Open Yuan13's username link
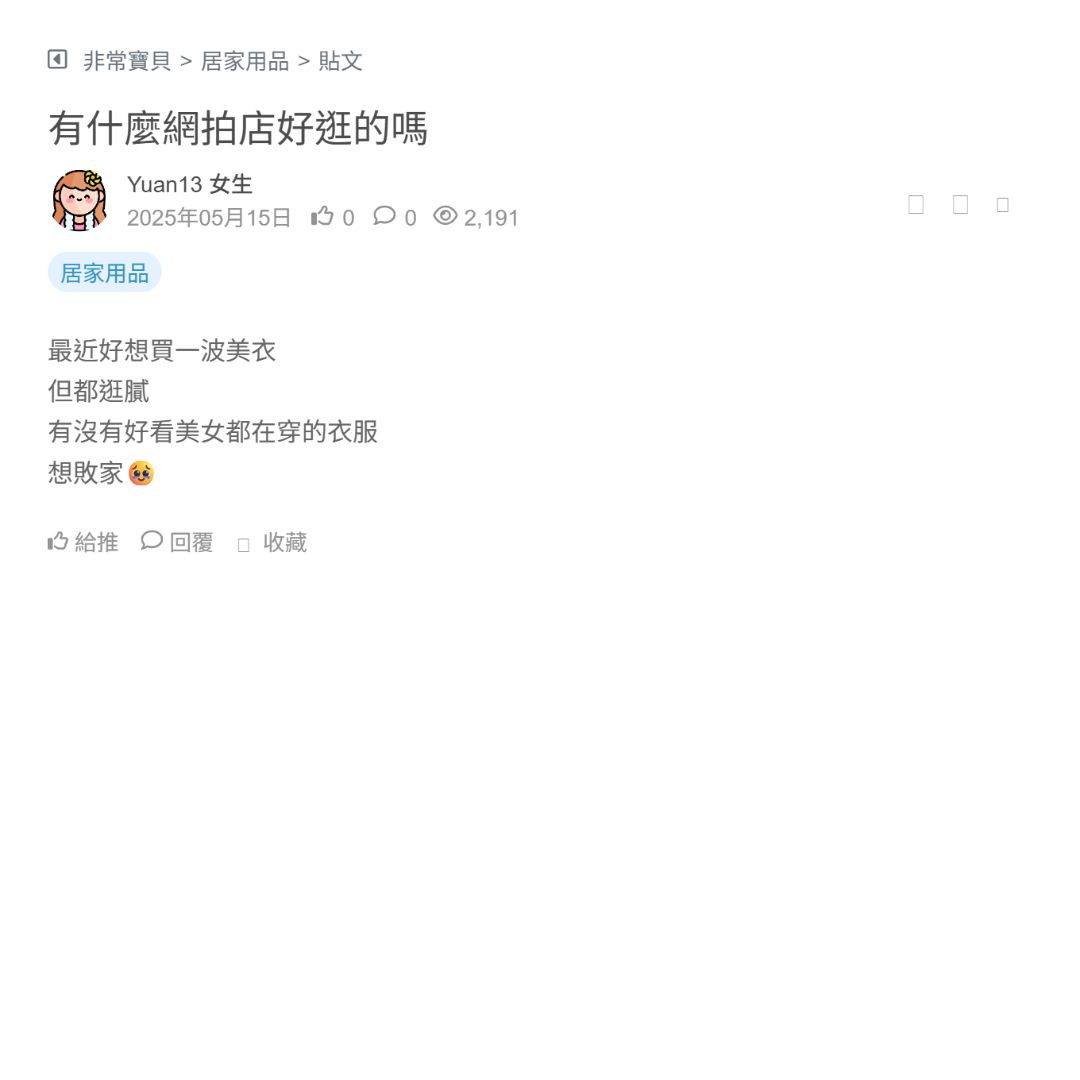Viewport: 1080px width, 1080px height. click(x=164, y=185)
